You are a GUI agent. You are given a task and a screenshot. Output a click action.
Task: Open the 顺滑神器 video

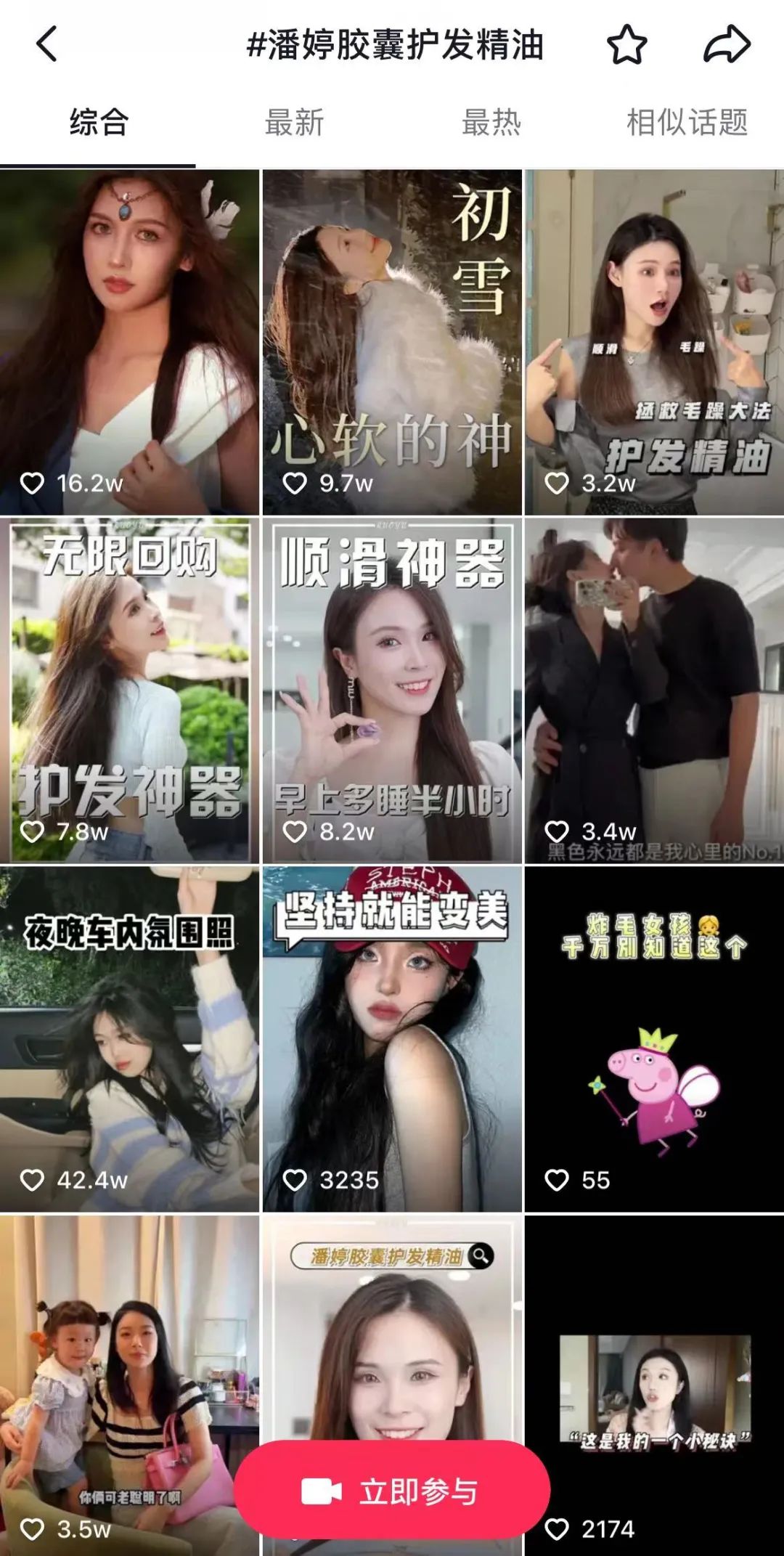(392, 690)
